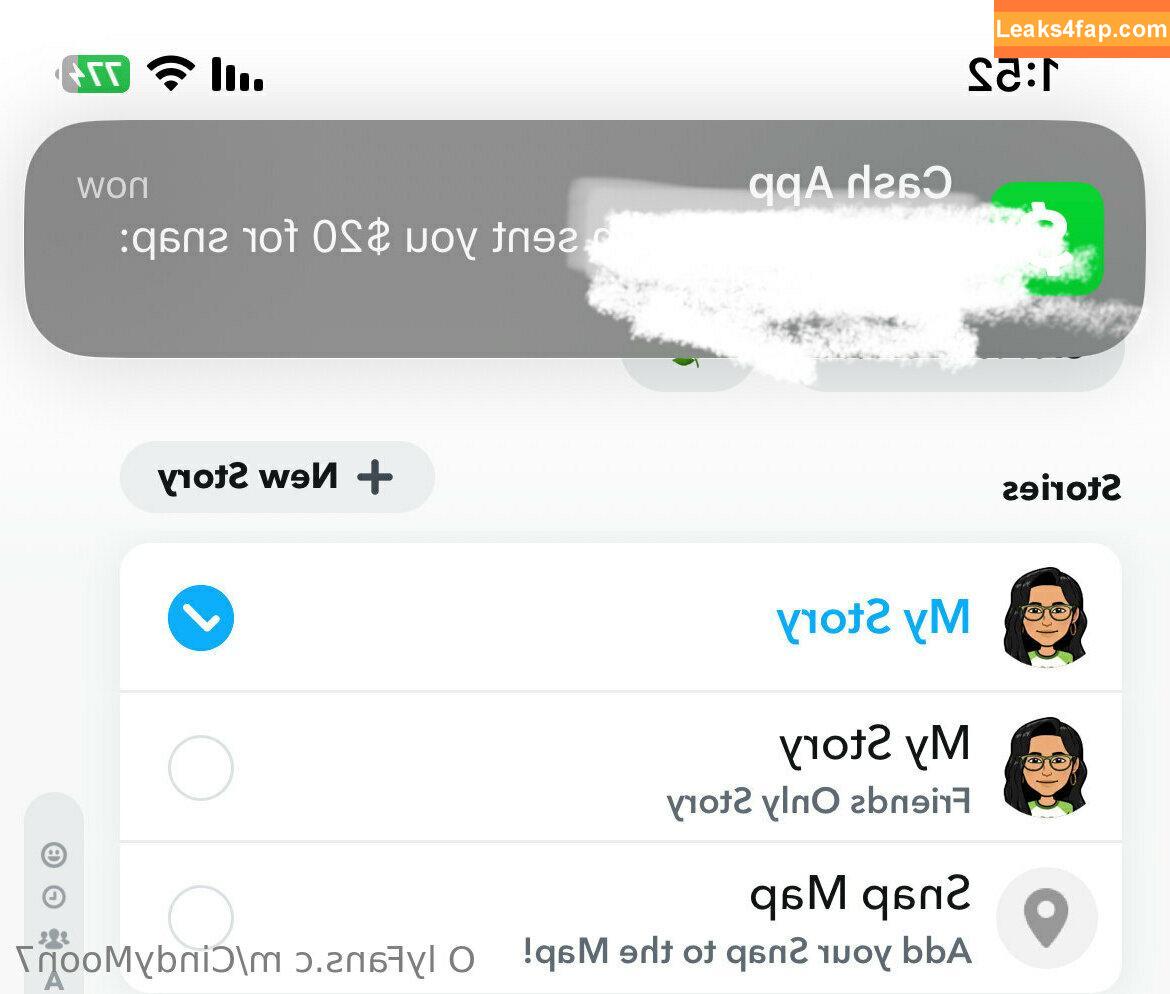Select My Story Friends Only Story
1170x994 pixels.
point(201,768)
